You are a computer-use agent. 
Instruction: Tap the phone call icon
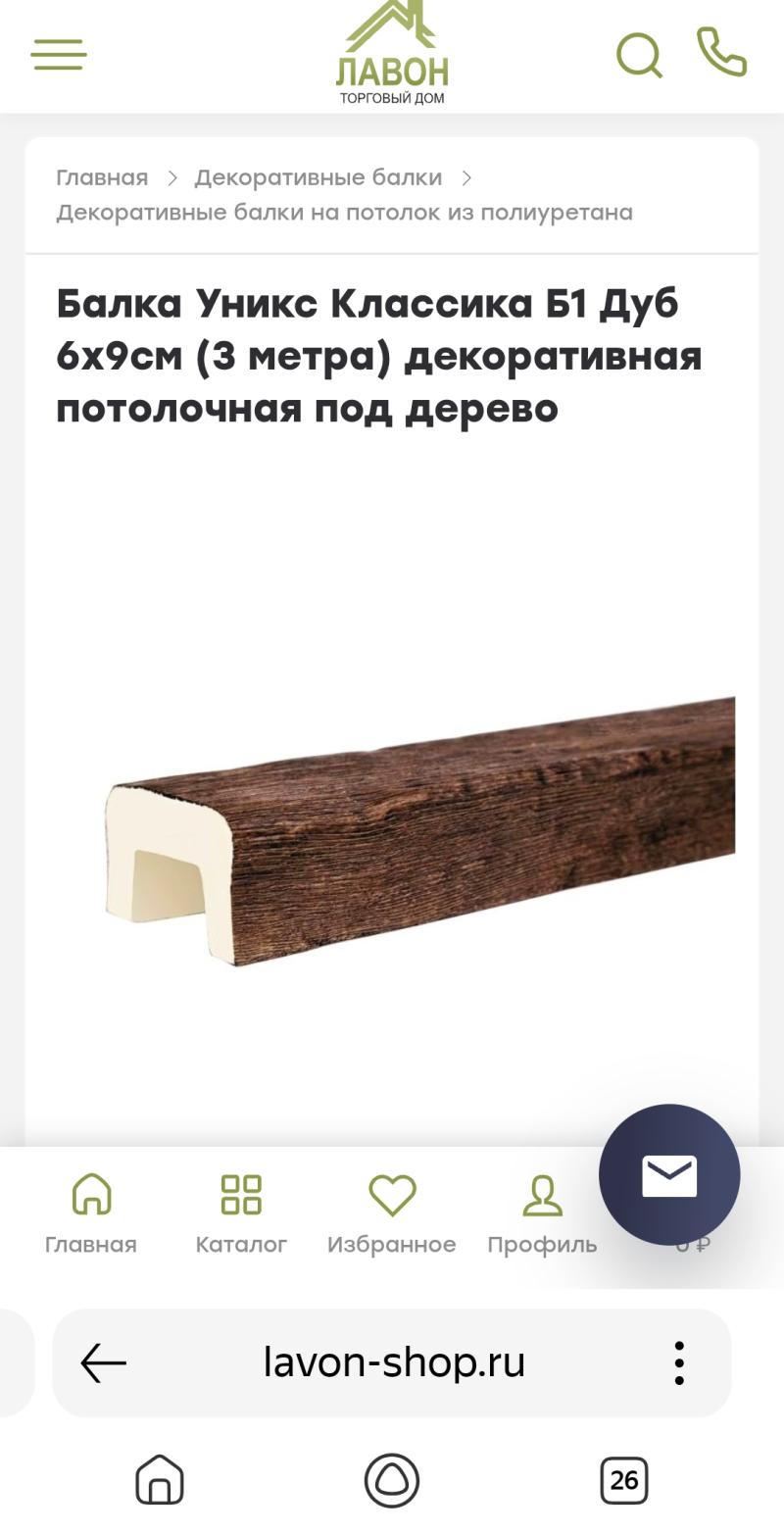721,52
